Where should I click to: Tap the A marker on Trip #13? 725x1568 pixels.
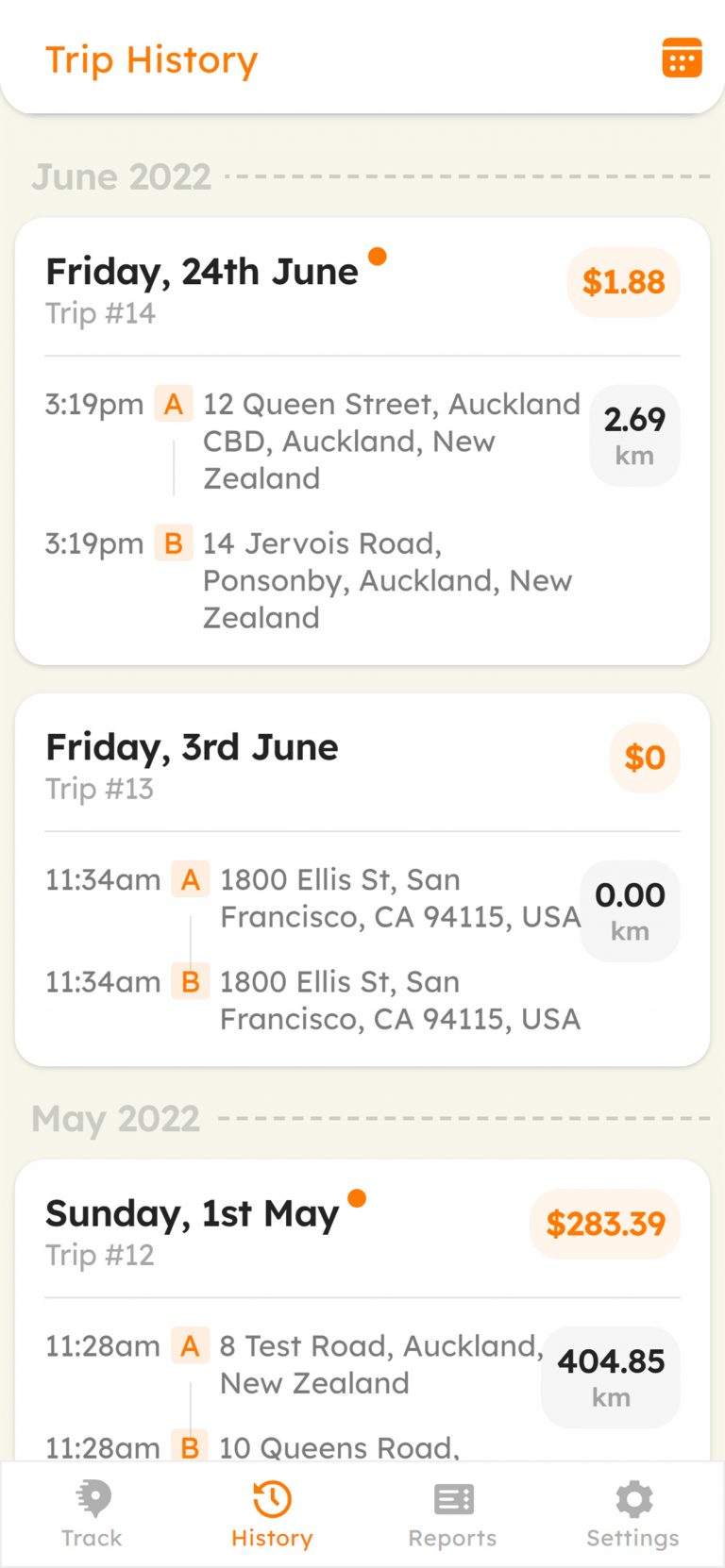pyautogui.click(x=190, y=879)
